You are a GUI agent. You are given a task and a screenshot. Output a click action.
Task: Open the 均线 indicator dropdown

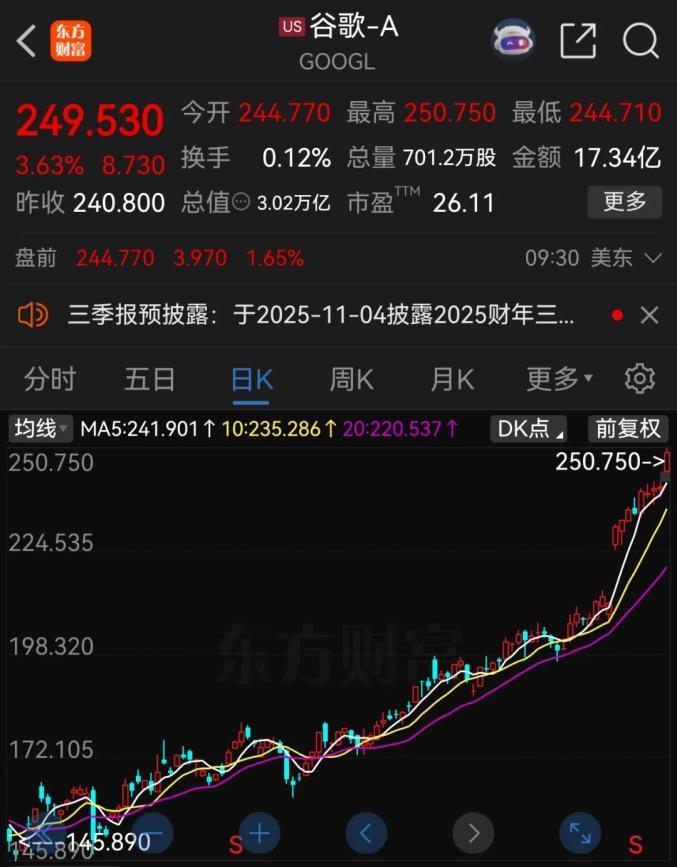[40, 429]
